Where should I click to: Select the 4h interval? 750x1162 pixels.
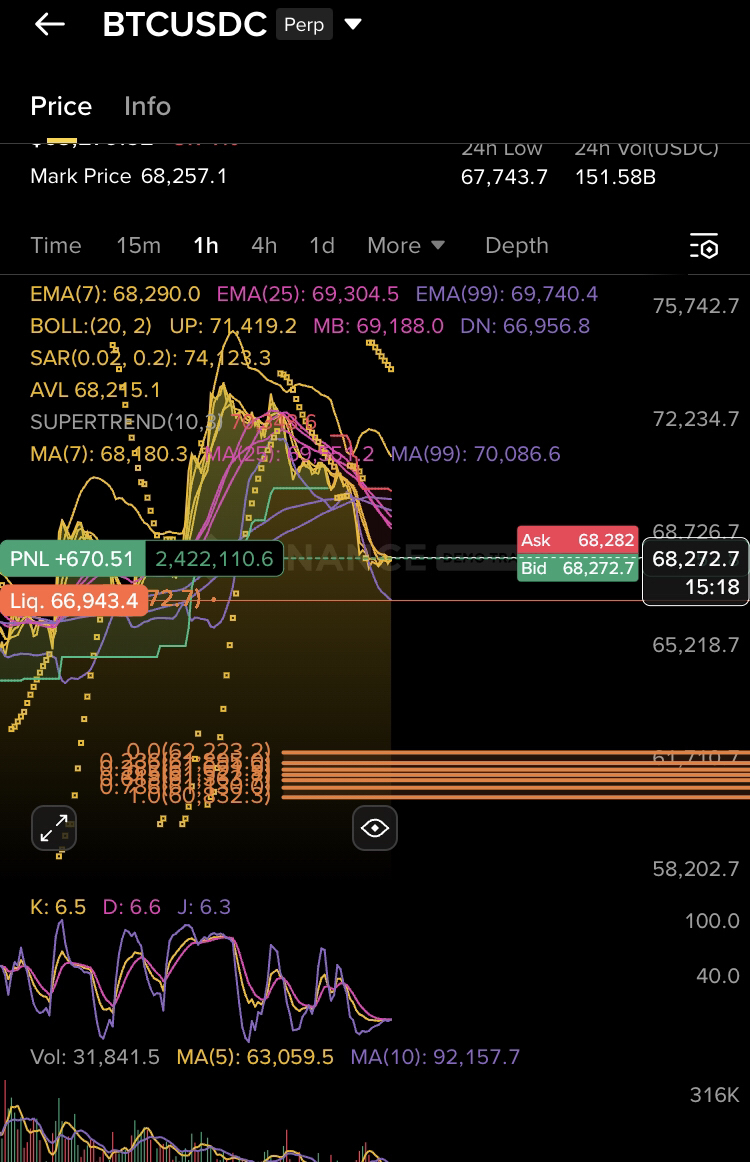(x=264, y=245)
